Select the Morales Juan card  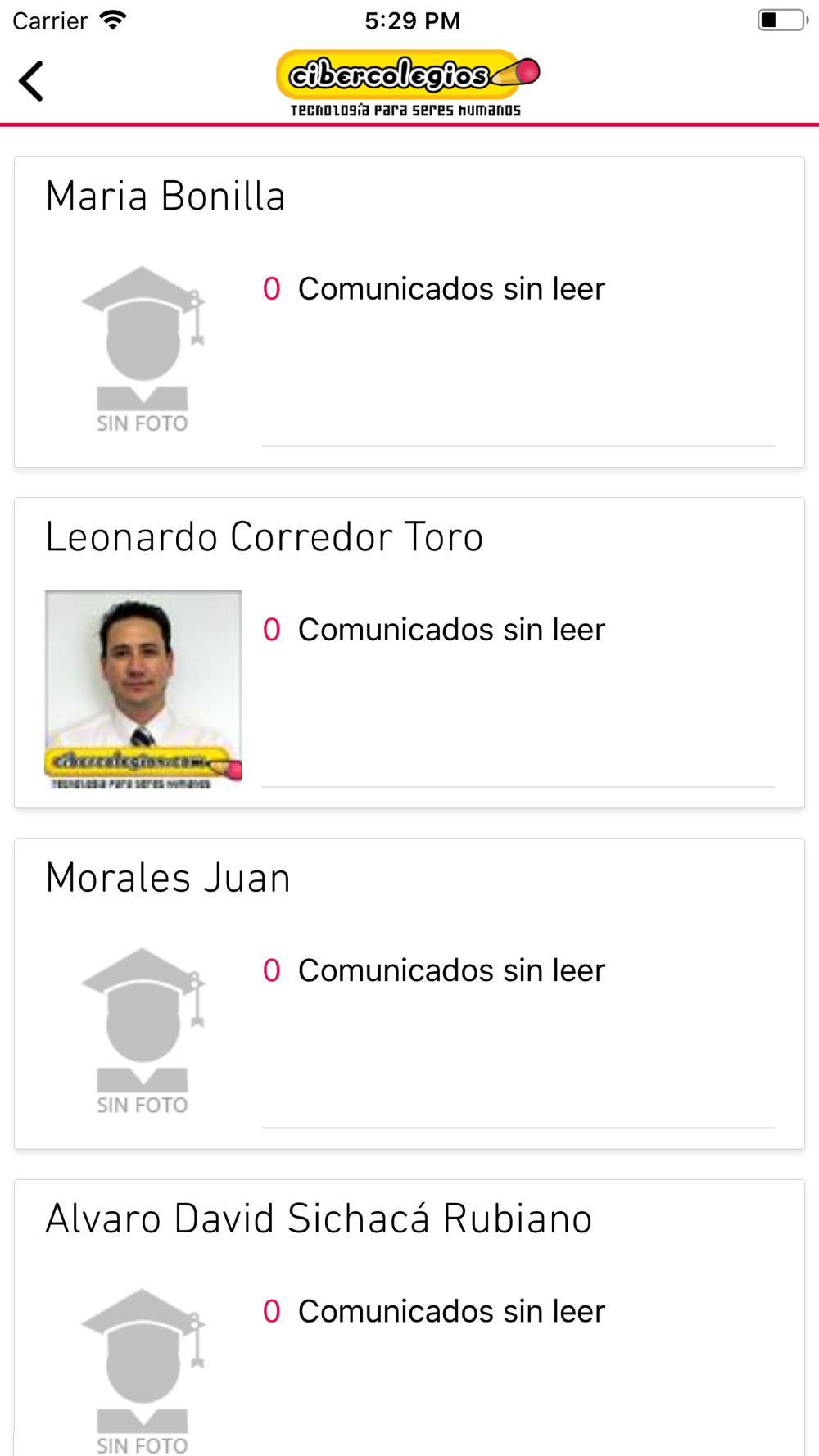point(409,993)
